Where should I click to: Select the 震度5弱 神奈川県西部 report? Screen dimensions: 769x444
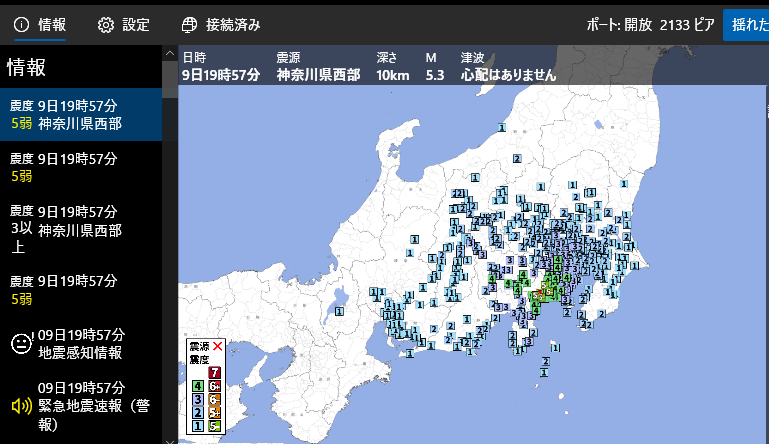(x=80, y=114)
